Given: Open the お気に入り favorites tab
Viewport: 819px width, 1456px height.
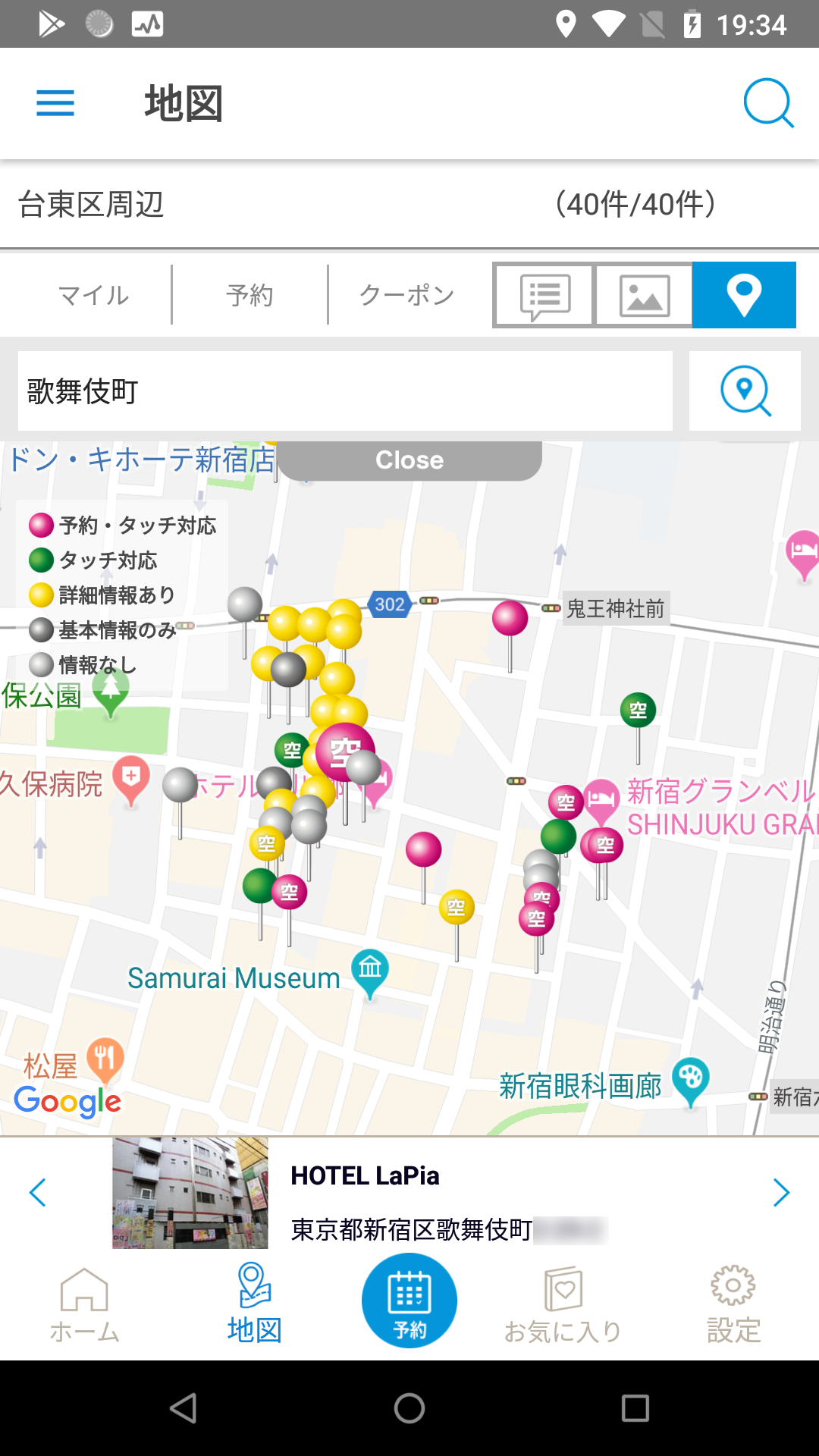Looking at the screenshot, I should pyautogui.click(x=563, y=1305).
